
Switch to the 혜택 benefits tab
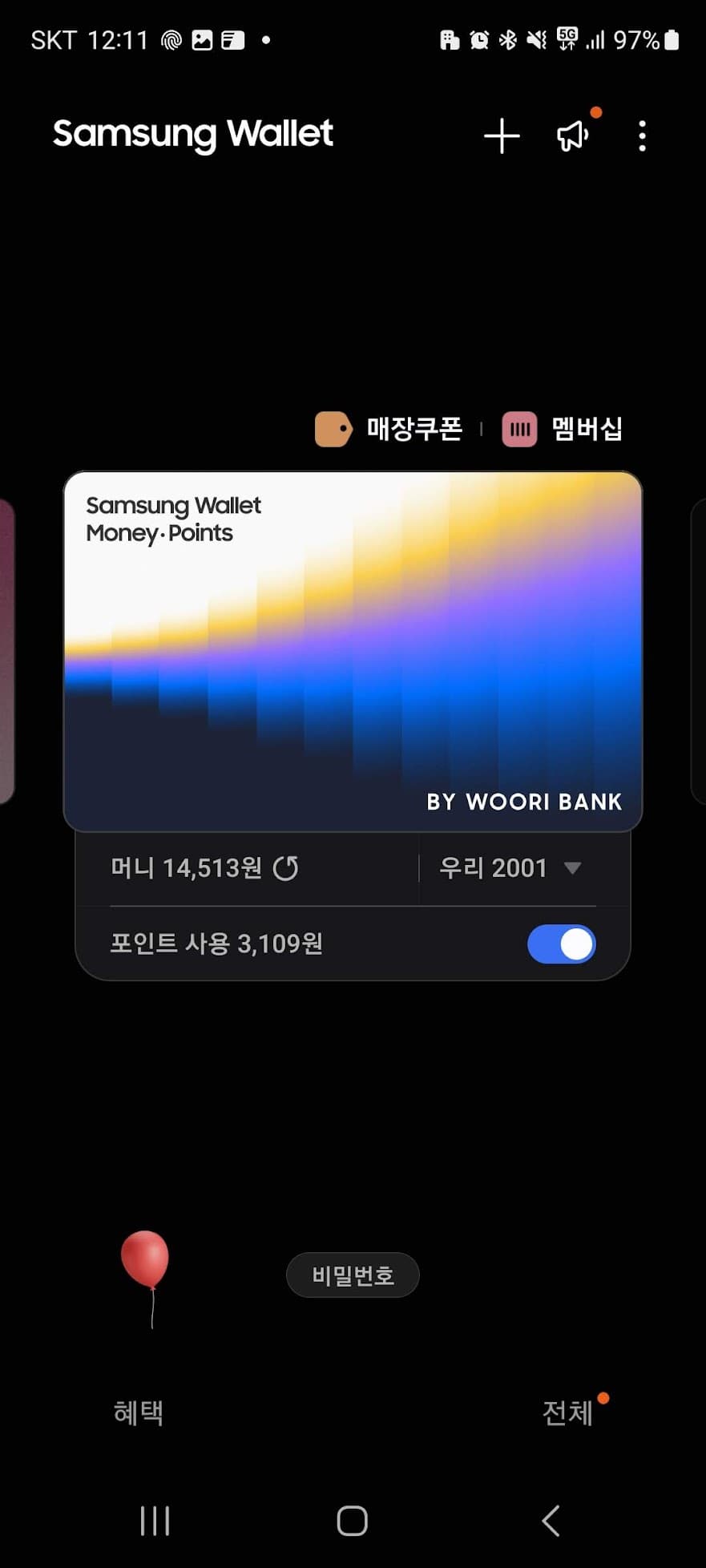coord(136,1413)
